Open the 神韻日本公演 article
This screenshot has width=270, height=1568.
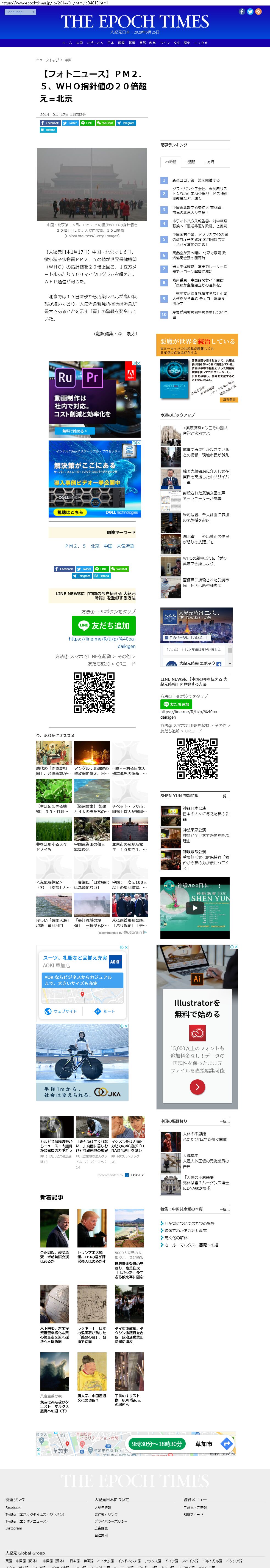pyautogui.click(x=194, y=808)
